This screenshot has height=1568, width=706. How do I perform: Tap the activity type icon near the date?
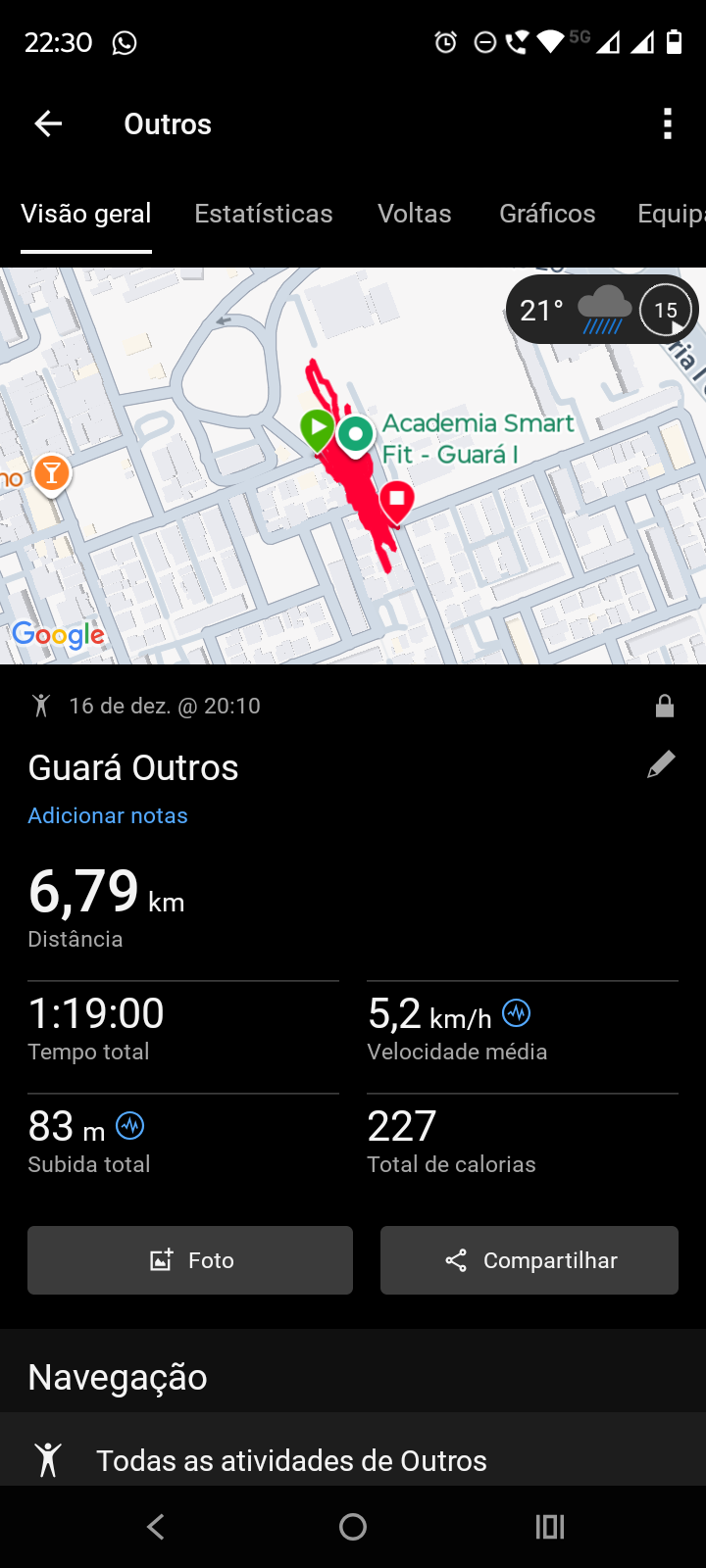point(41,705)
